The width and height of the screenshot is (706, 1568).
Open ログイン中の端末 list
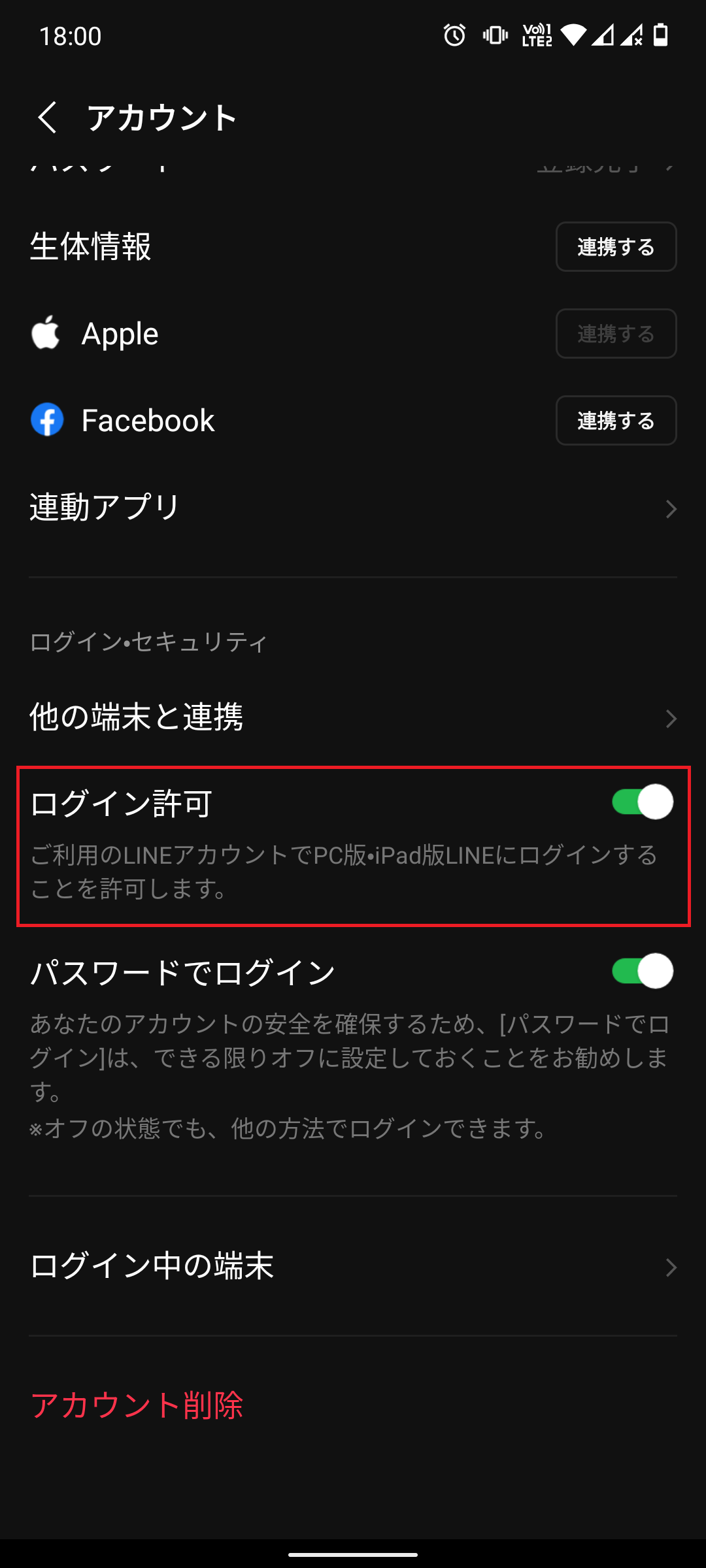point(672,1267)
